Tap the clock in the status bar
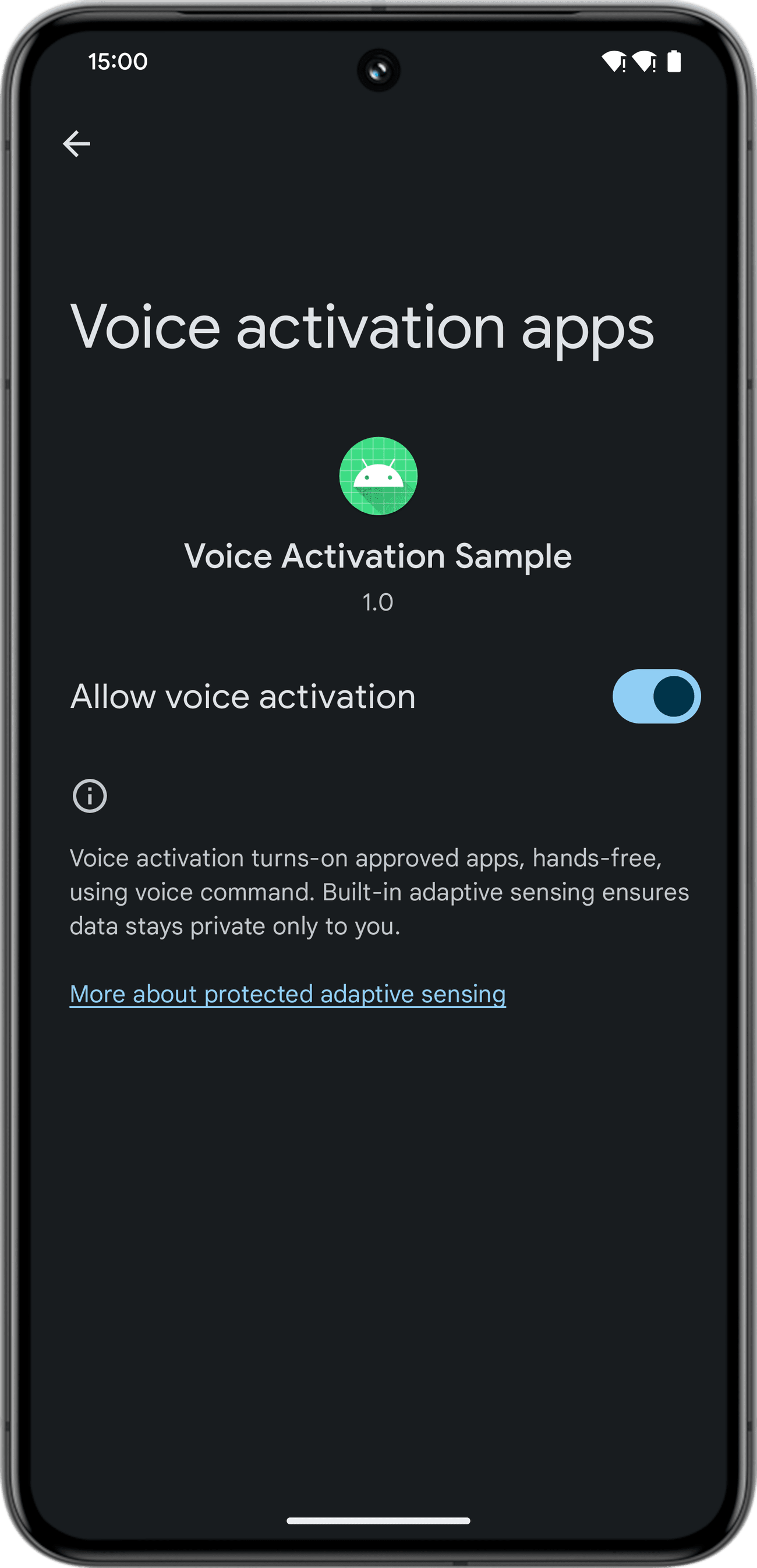The width and height of the screenshot is (757, 1568). [116, 61]
